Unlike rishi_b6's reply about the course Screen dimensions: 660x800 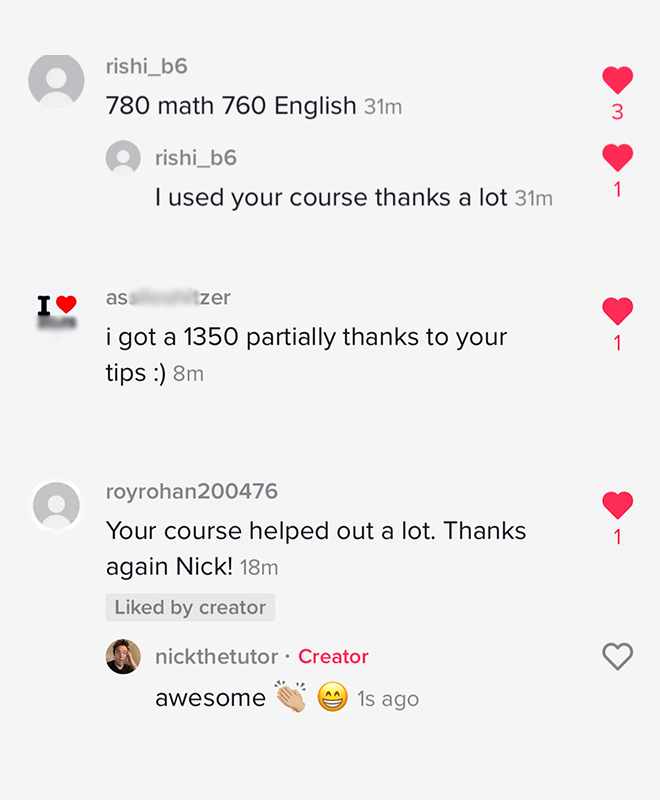(x=617, y=157)
